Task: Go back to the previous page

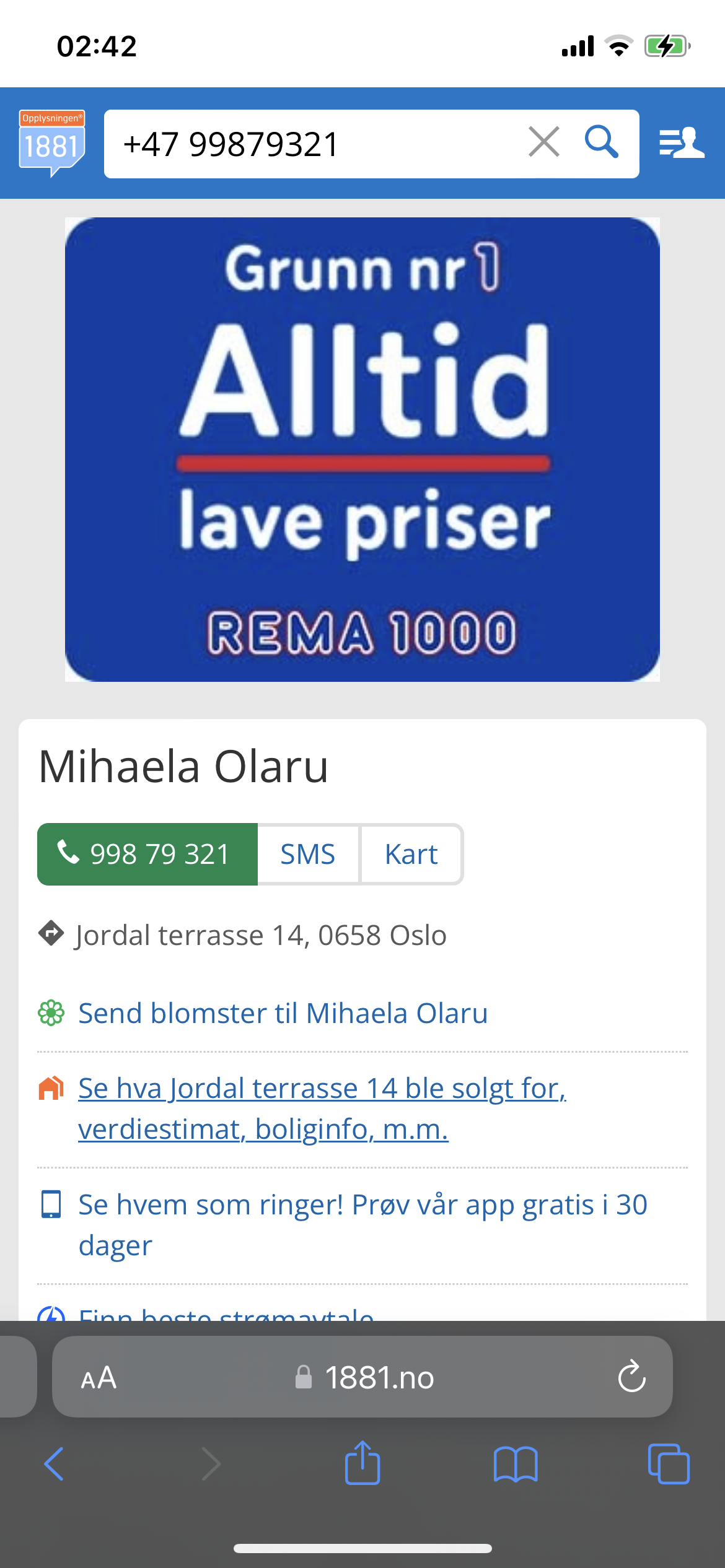Action: [54, 1464]
